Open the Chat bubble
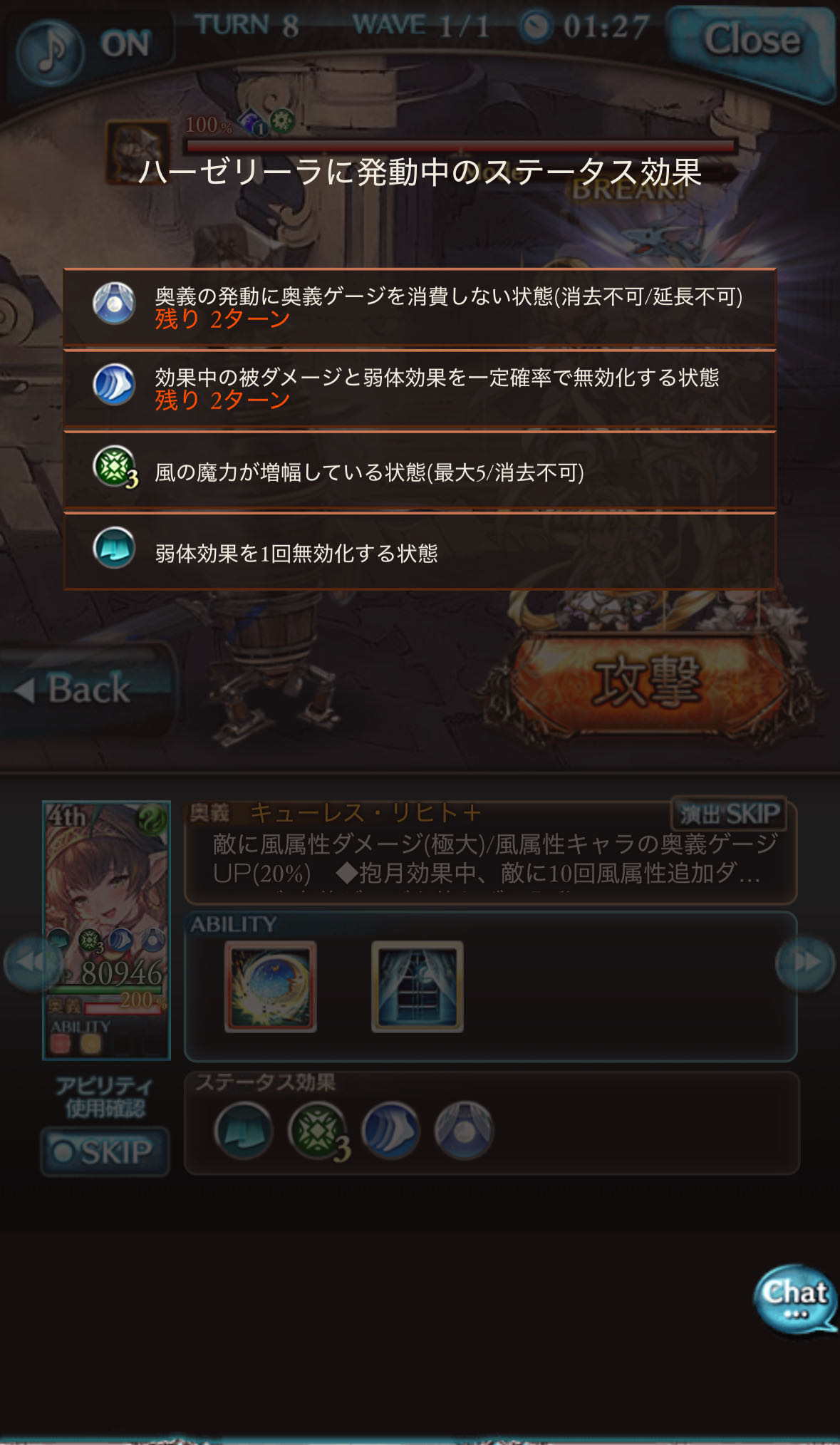The width and height of the screenshot is (840, 1445). pos(795,1298)
